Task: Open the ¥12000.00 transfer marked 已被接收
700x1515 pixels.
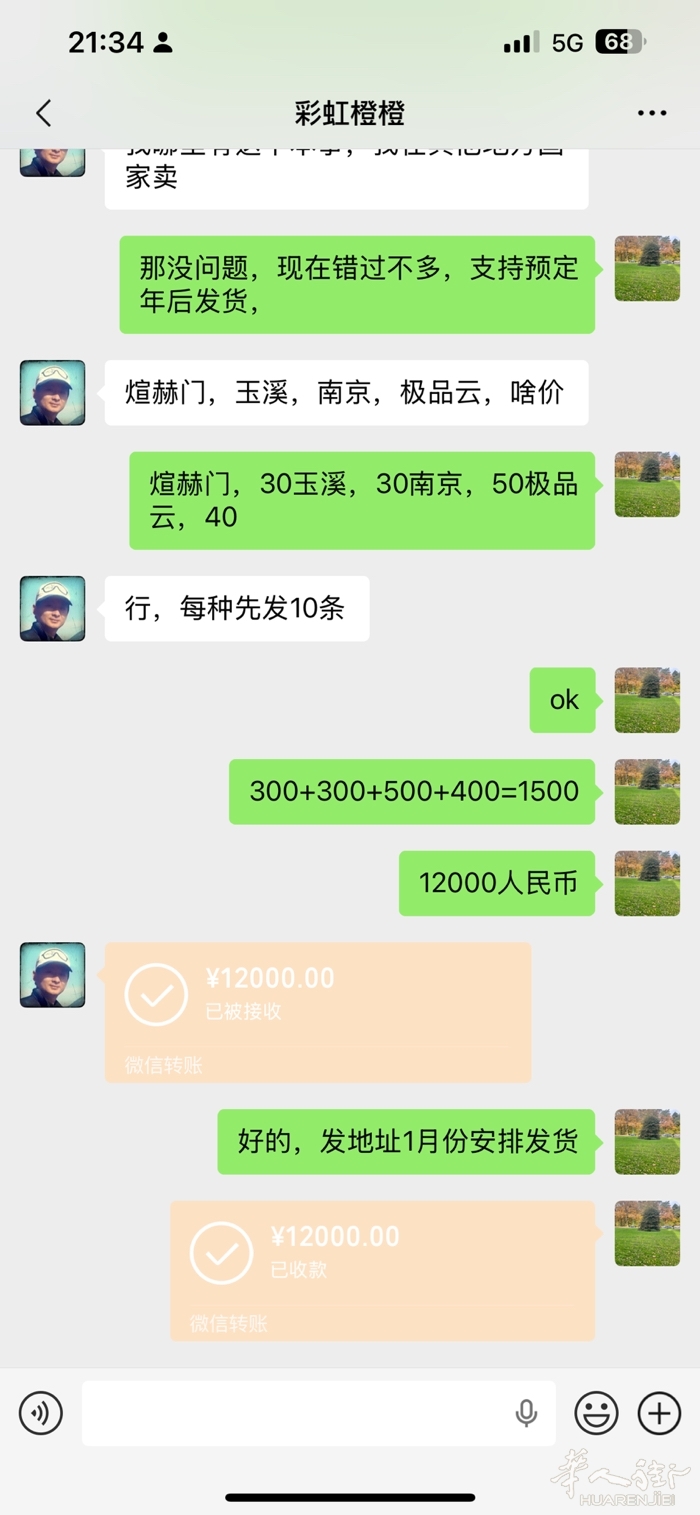Action: coord(318,1011)
